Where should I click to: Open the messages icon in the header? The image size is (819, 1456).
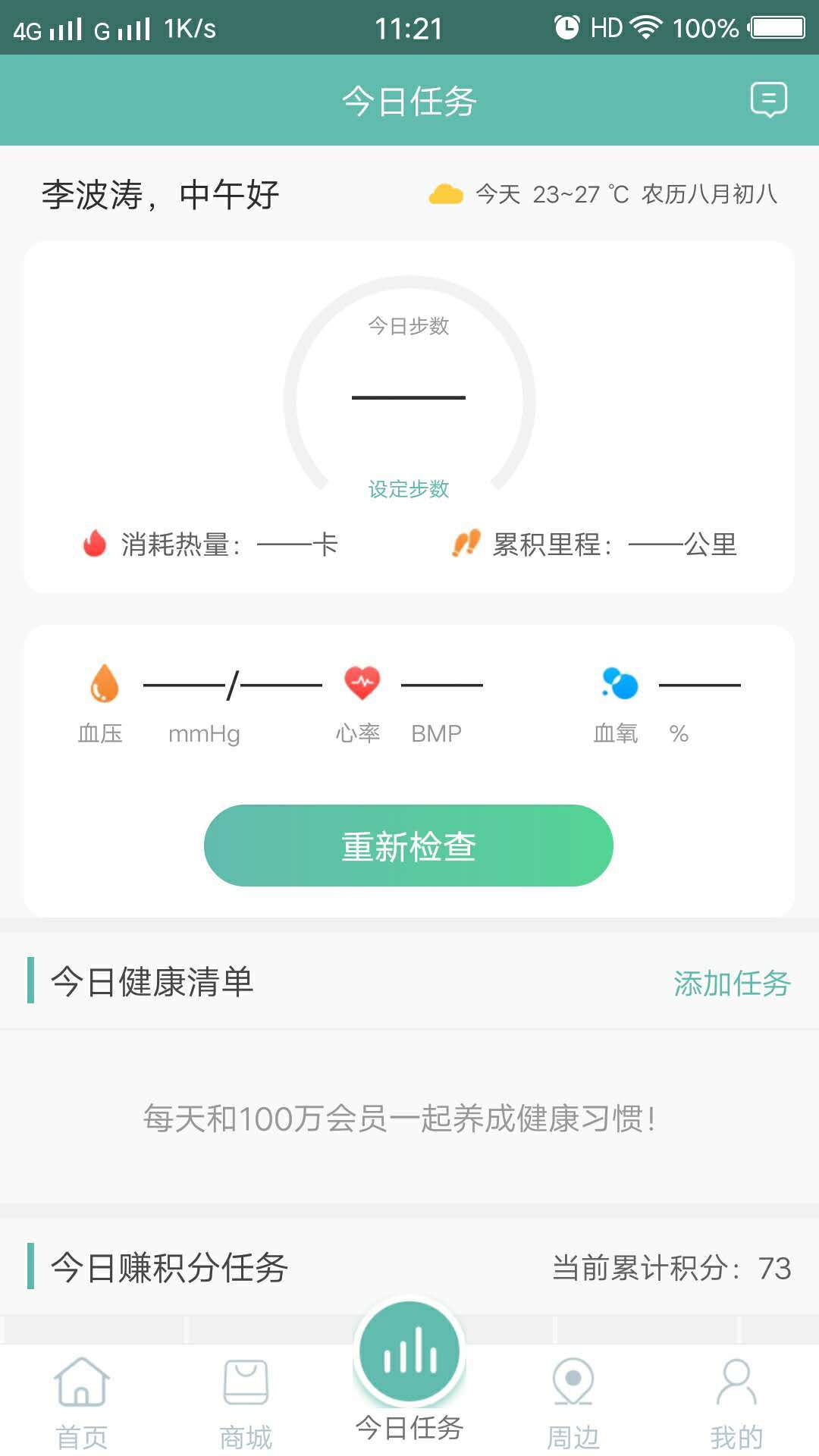point(768,100)
